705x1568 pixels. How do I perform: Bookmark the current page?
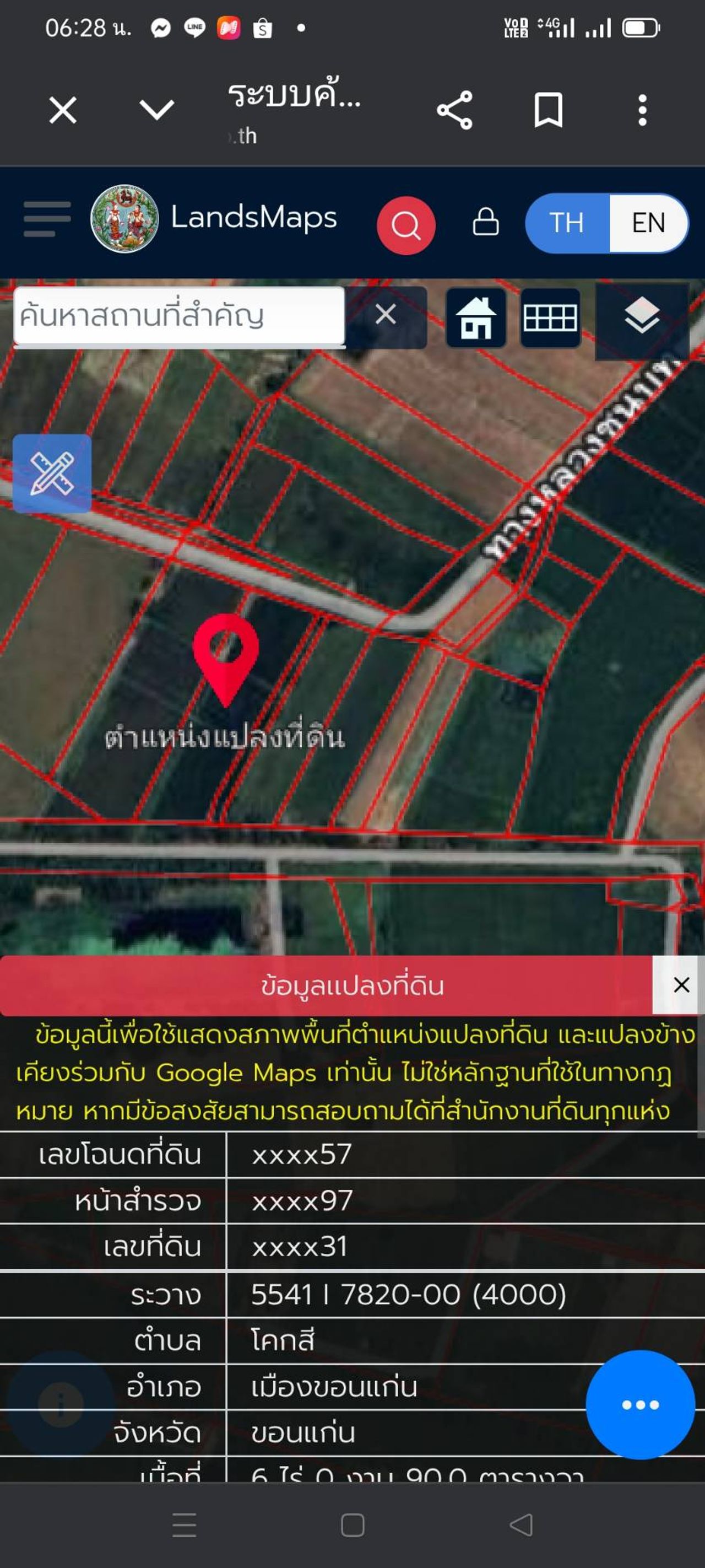pyautogui.click(x=547, y=110)
